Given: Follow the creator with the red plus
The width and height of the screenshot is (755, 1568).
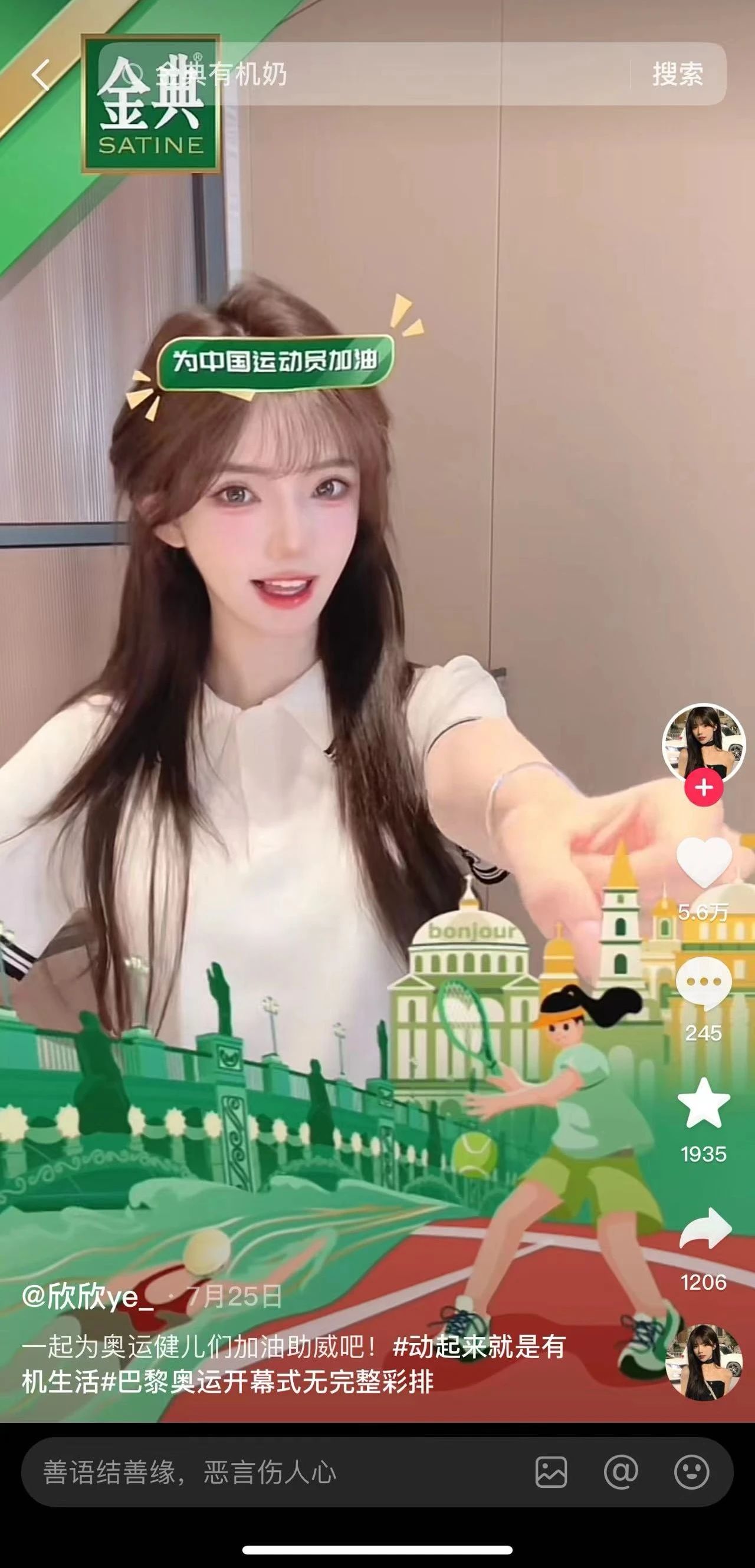Looking at the screenshot, I should (x=703, y=788).
